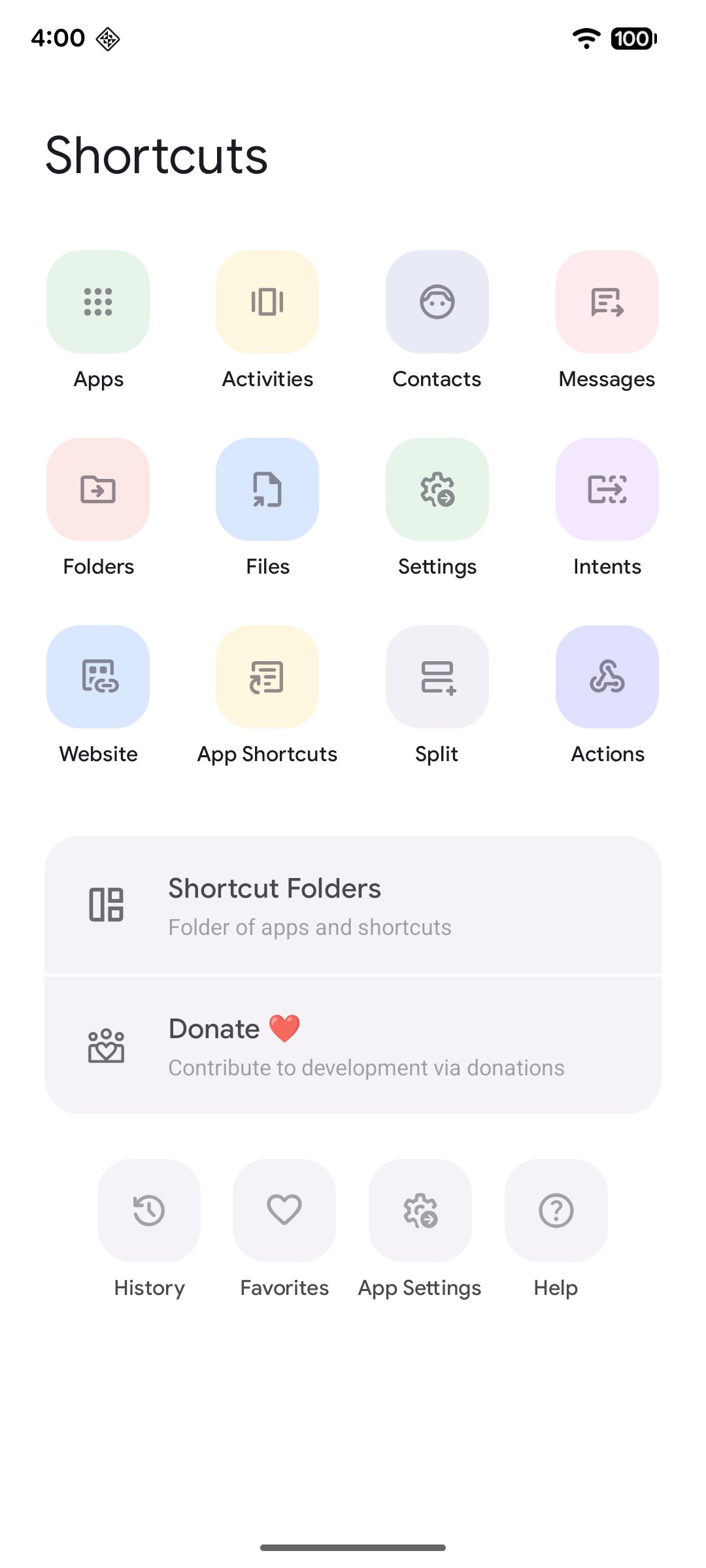Image resolution: width=706 pixels, height=1568 pixels.
Task: Open the Settings shortcut category
Action: [437, 489]
